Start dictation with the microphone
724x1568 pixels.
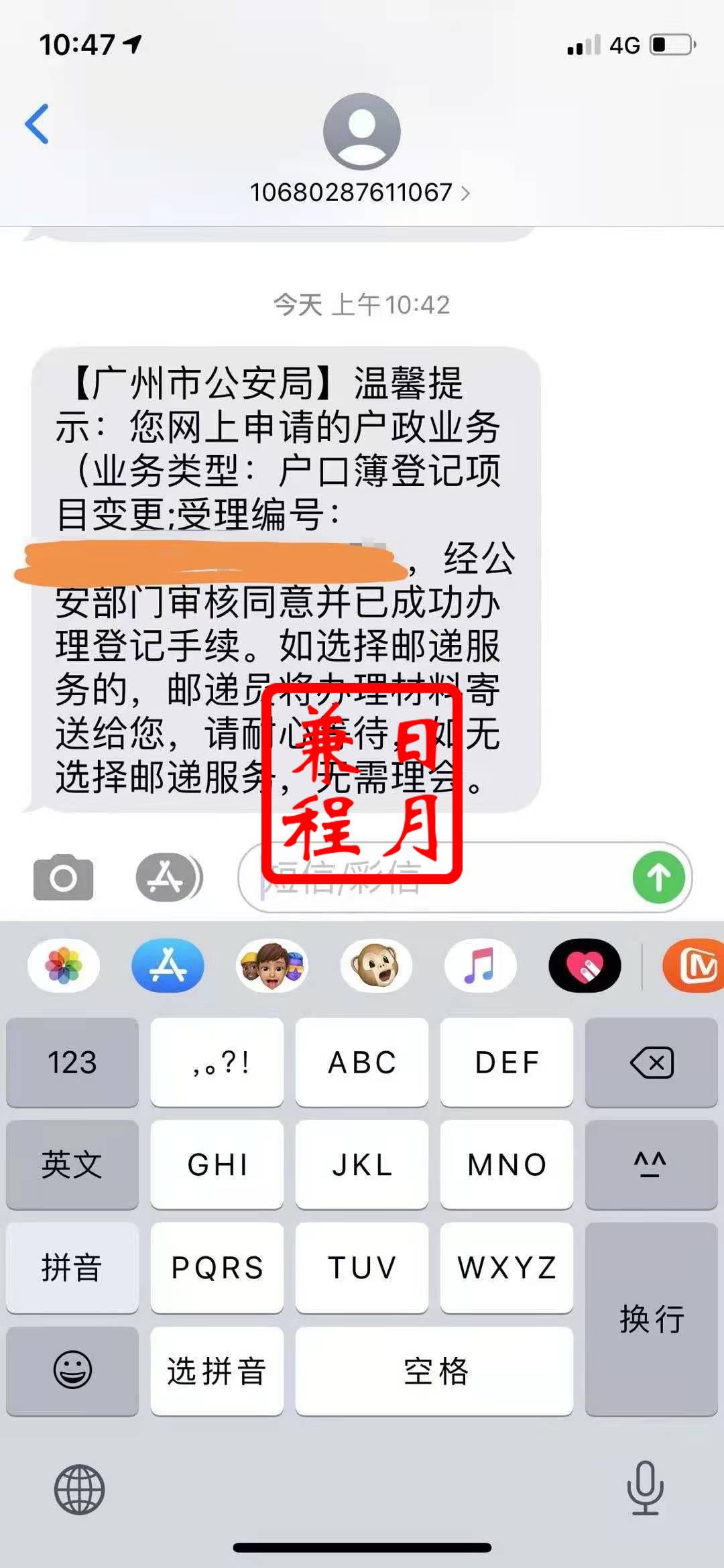[x=645, y=1488]
